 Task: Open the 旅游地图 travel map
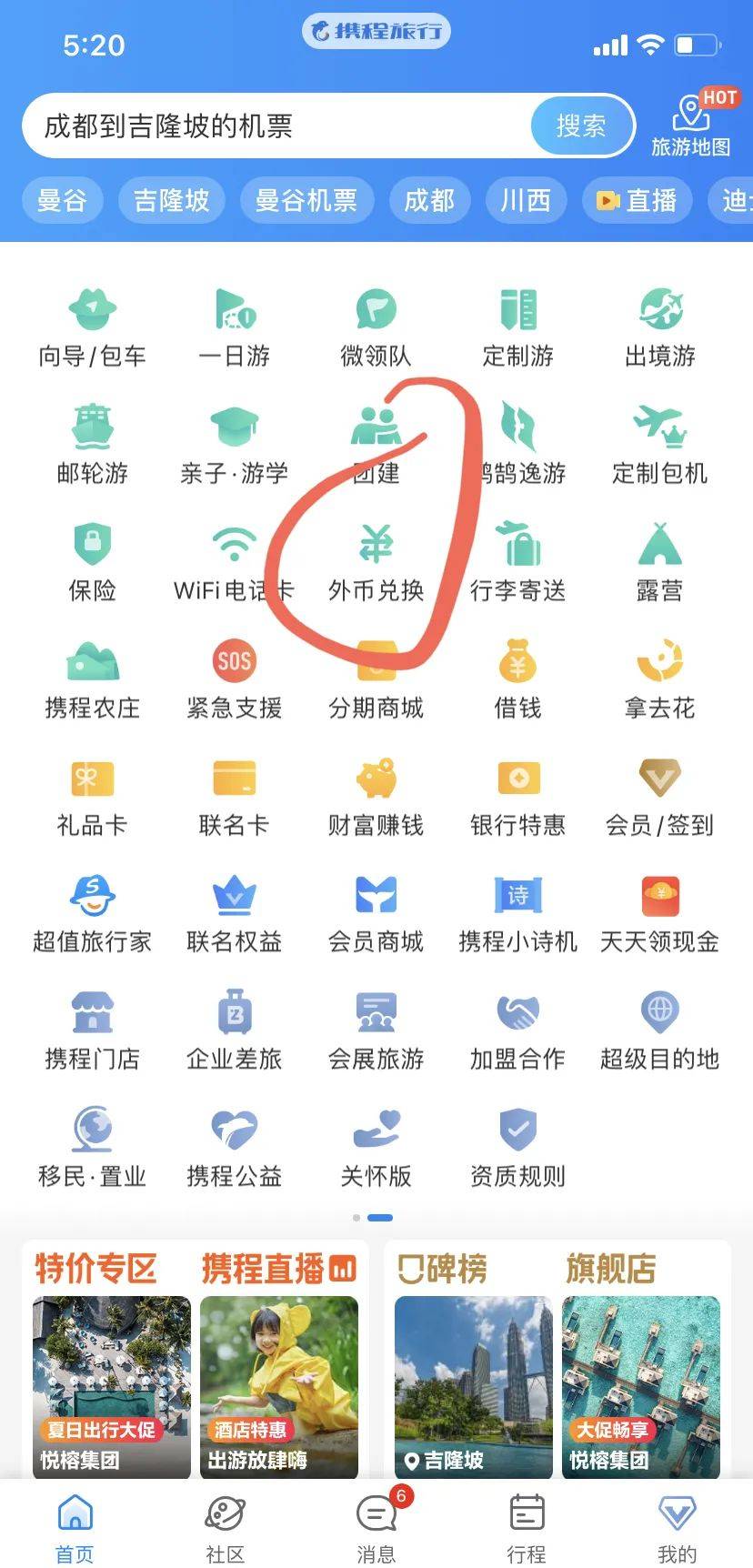click(691, 126)
